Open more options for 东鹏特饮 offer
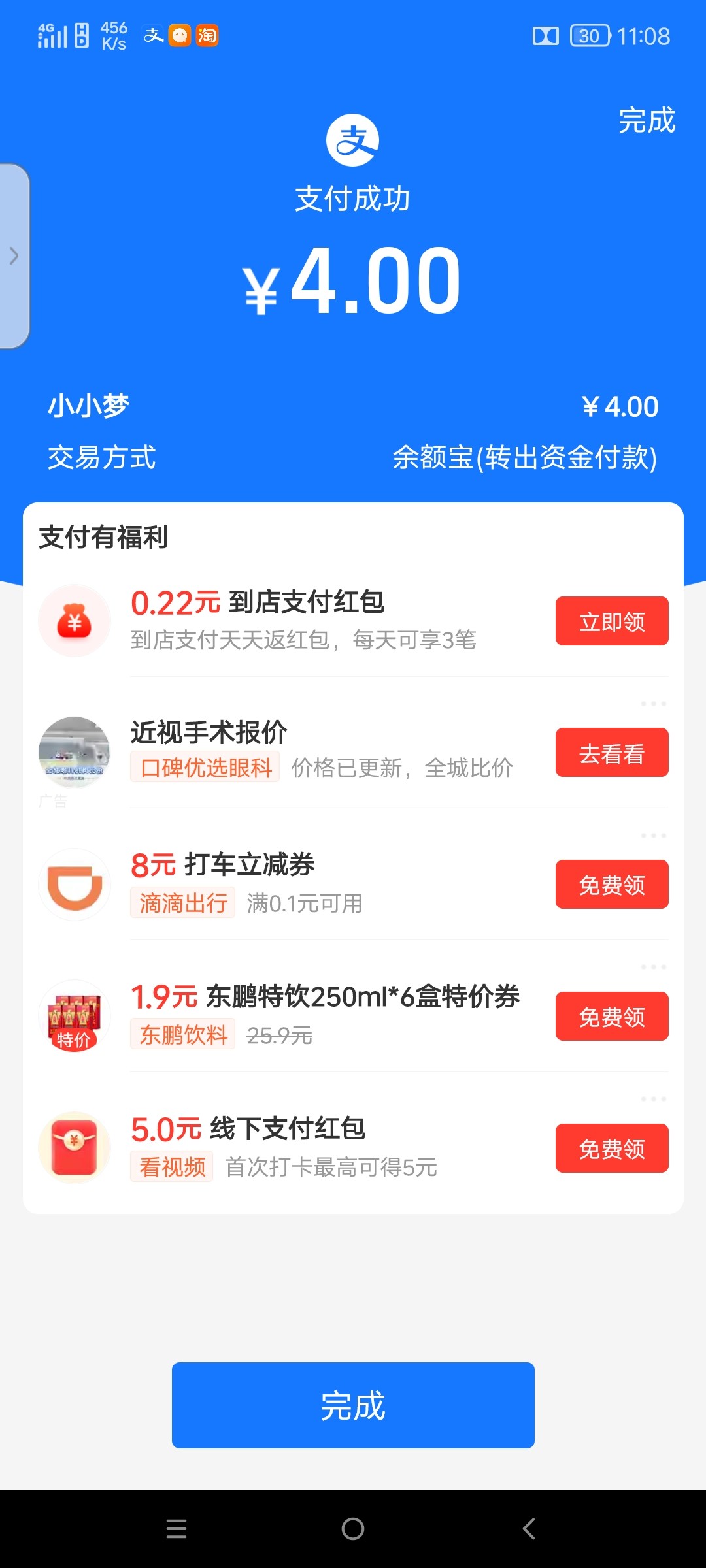The height and width of the screenshot is (1568, 706). pos(653,967)
